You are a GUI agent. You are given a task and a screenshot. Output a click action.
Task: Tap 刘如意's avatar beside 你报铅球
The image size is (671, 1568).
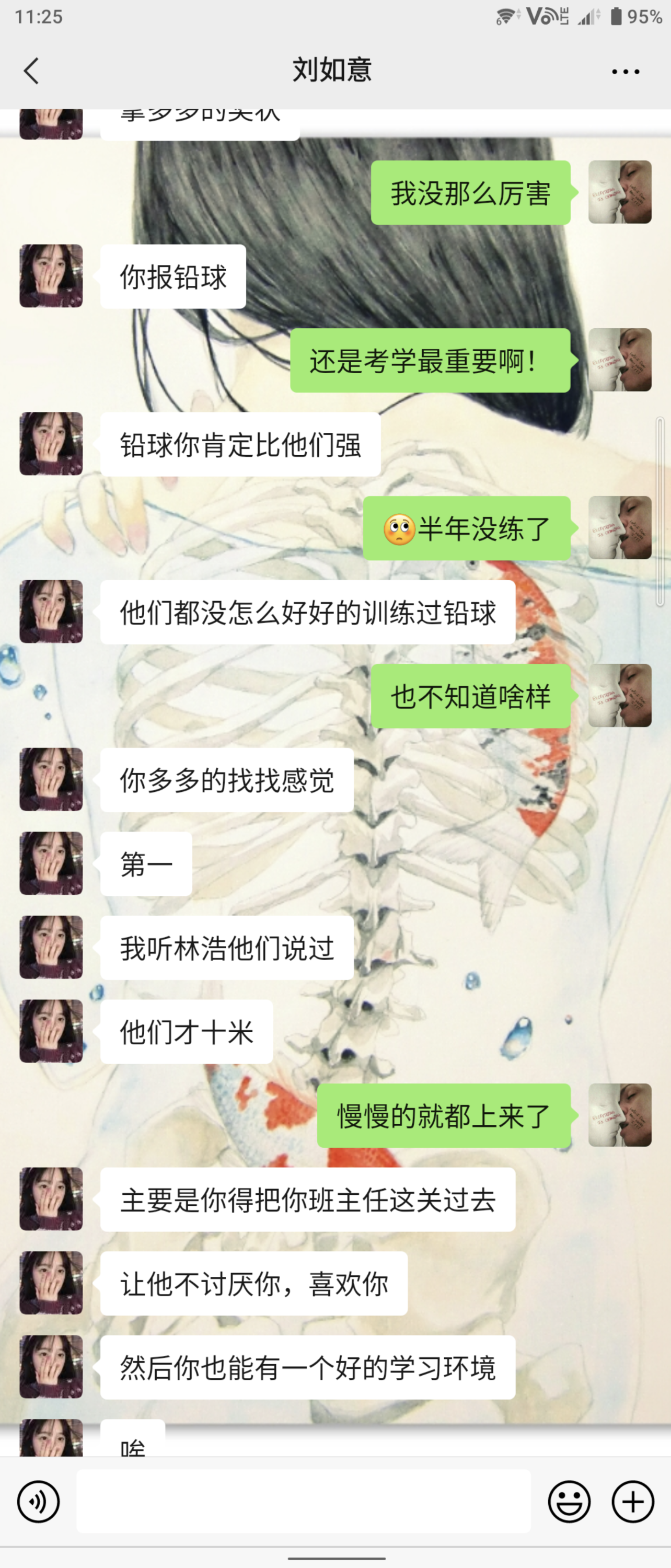click(51, 276)
